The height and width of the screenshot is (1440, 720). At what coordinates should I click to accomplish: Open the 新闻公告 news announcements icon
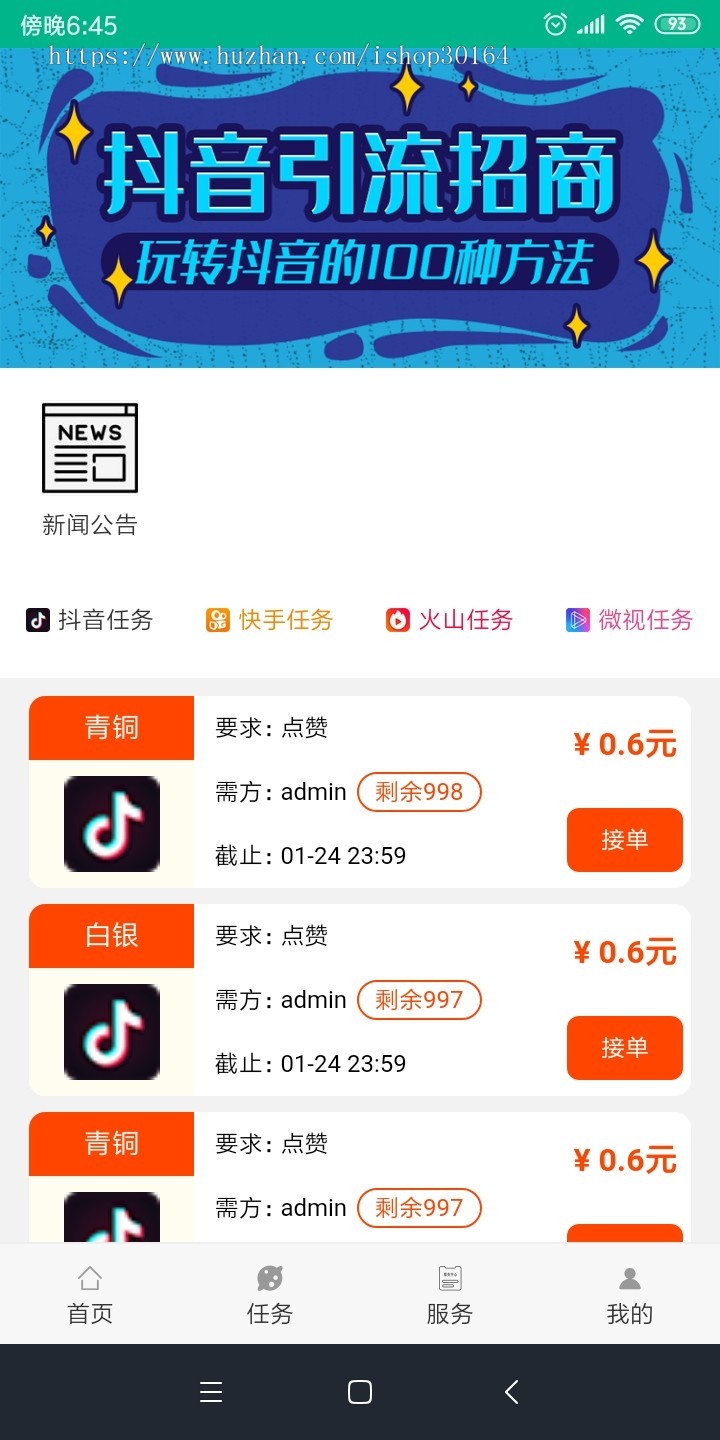pyautogui.click(x=90, y=448)
